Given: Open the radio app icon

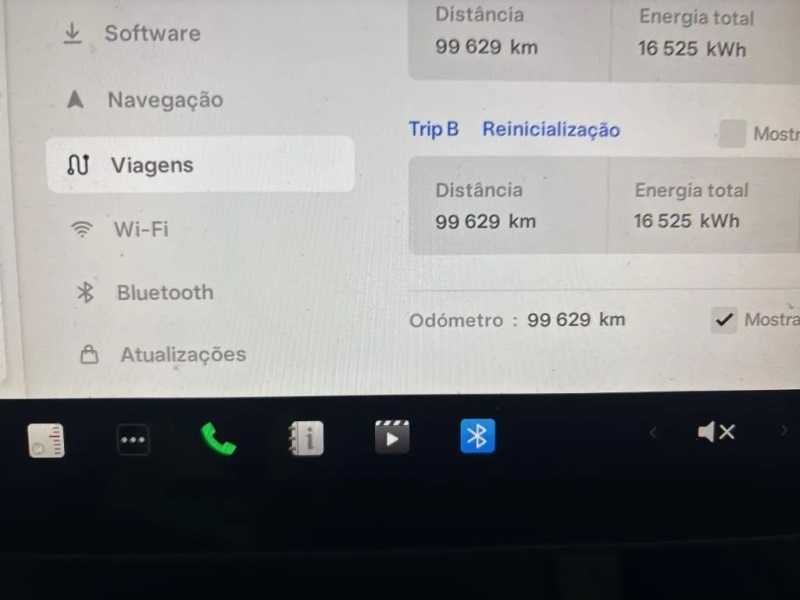Looking at the screenshot, I should click(x=46, y=439).
